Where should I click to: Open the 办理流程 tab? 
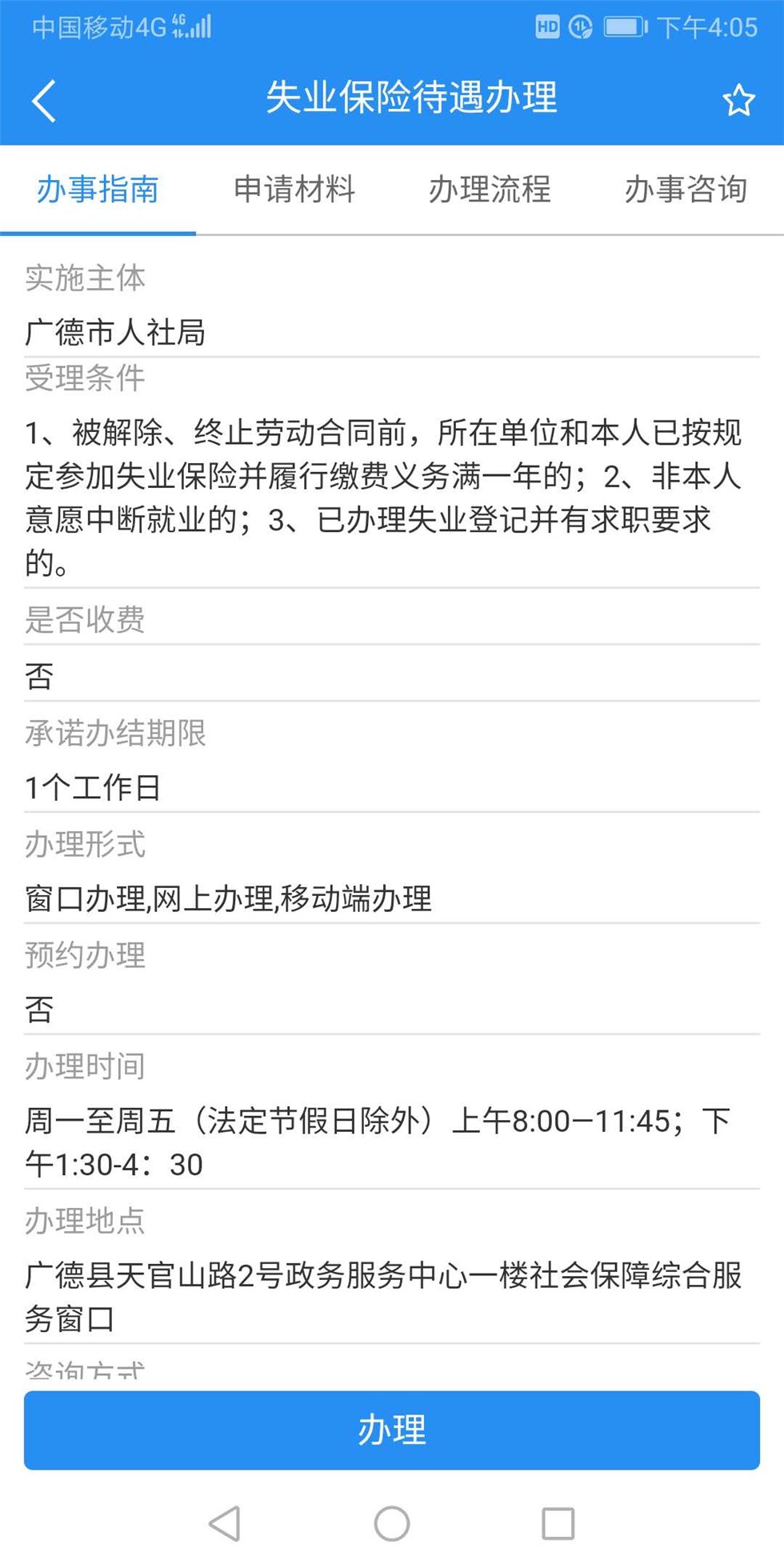pyautogui.click(x=490, y=190)
